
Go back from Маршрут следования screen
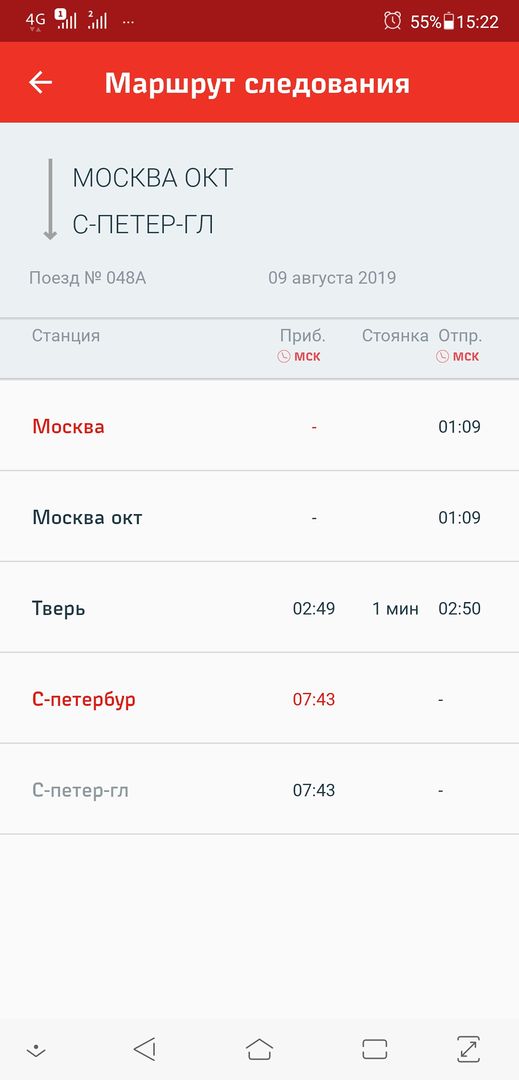41,83
